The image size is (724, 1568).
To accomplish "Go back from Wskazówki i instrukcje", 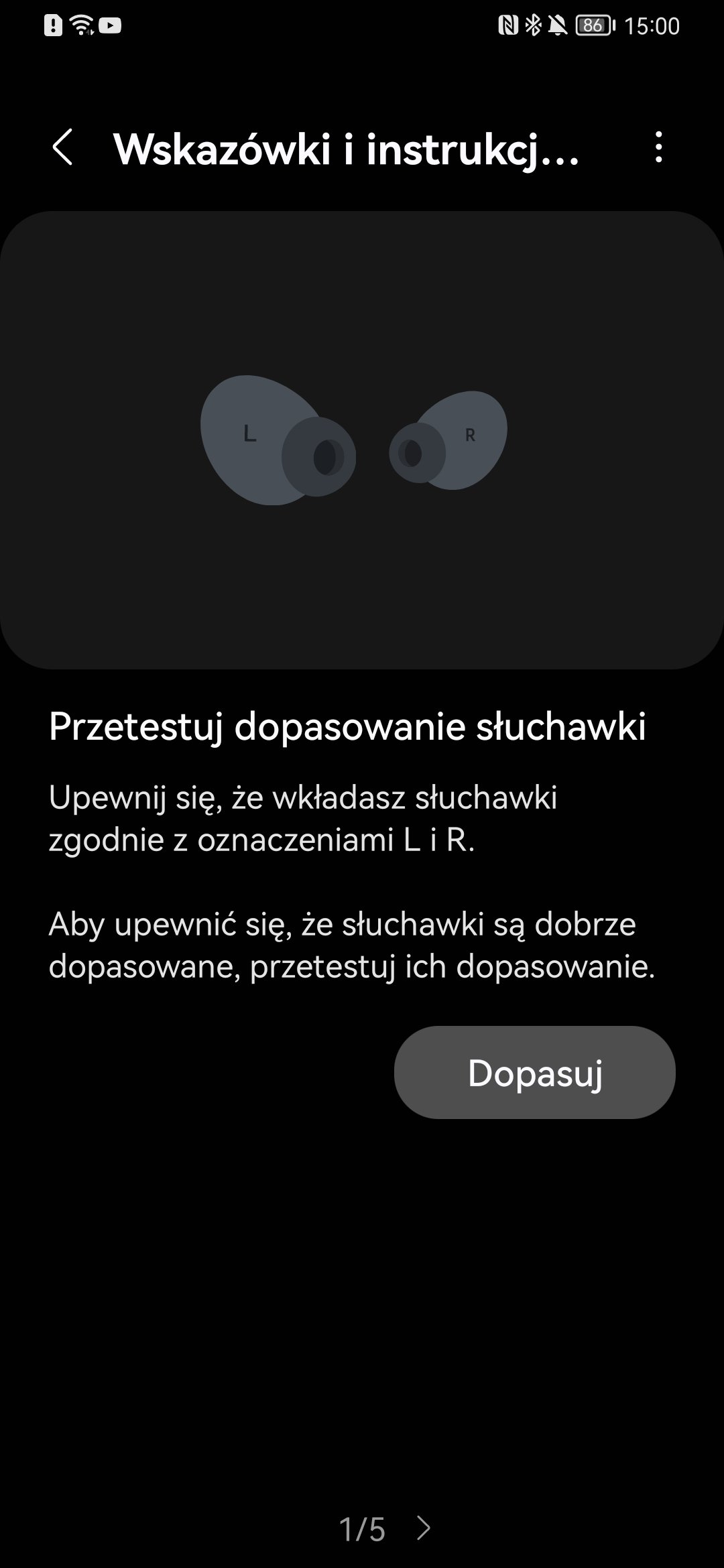I will [62, 147].
